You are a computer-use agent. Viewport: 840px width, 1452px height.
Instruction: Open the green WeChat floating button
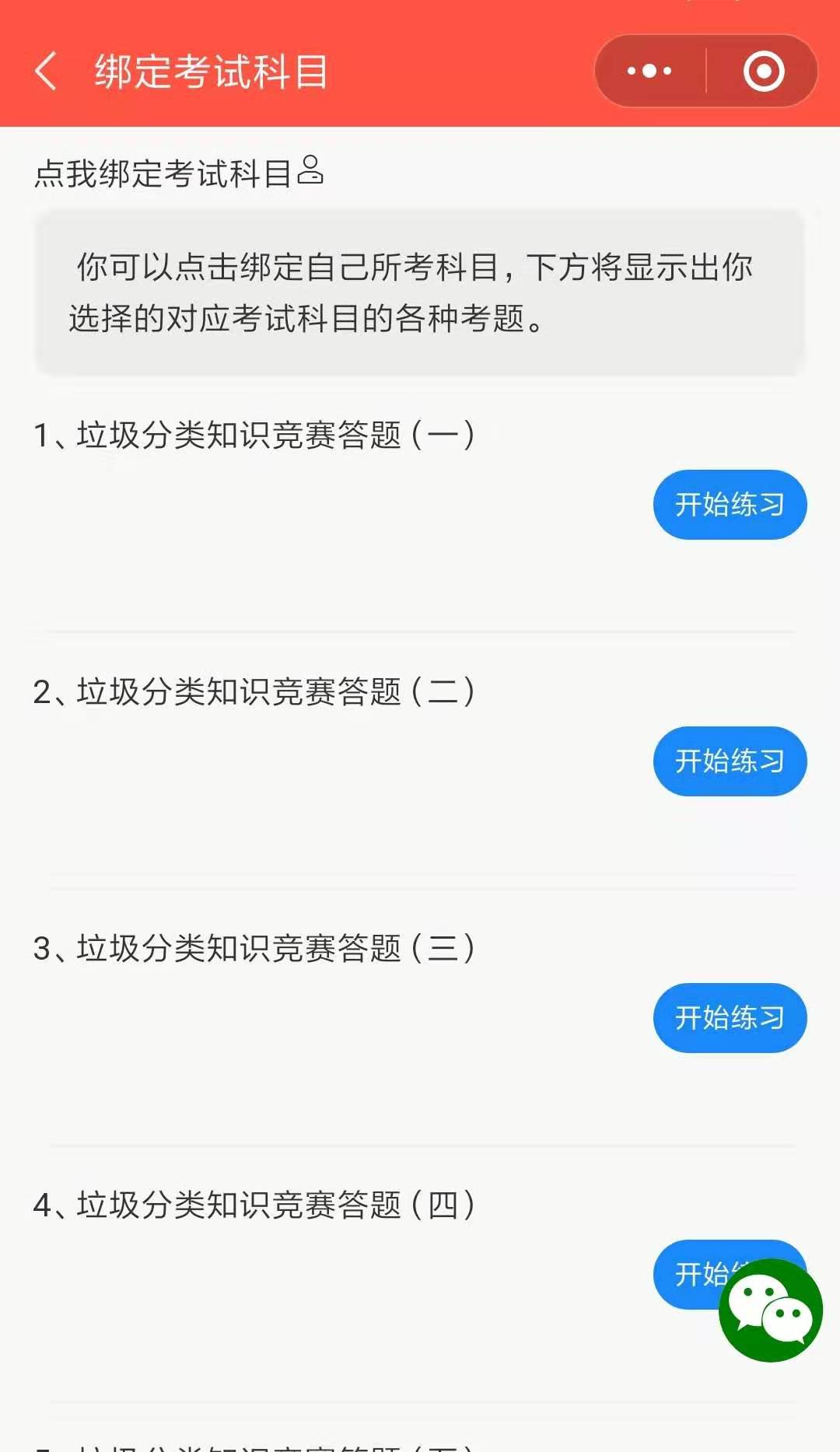770,1310
